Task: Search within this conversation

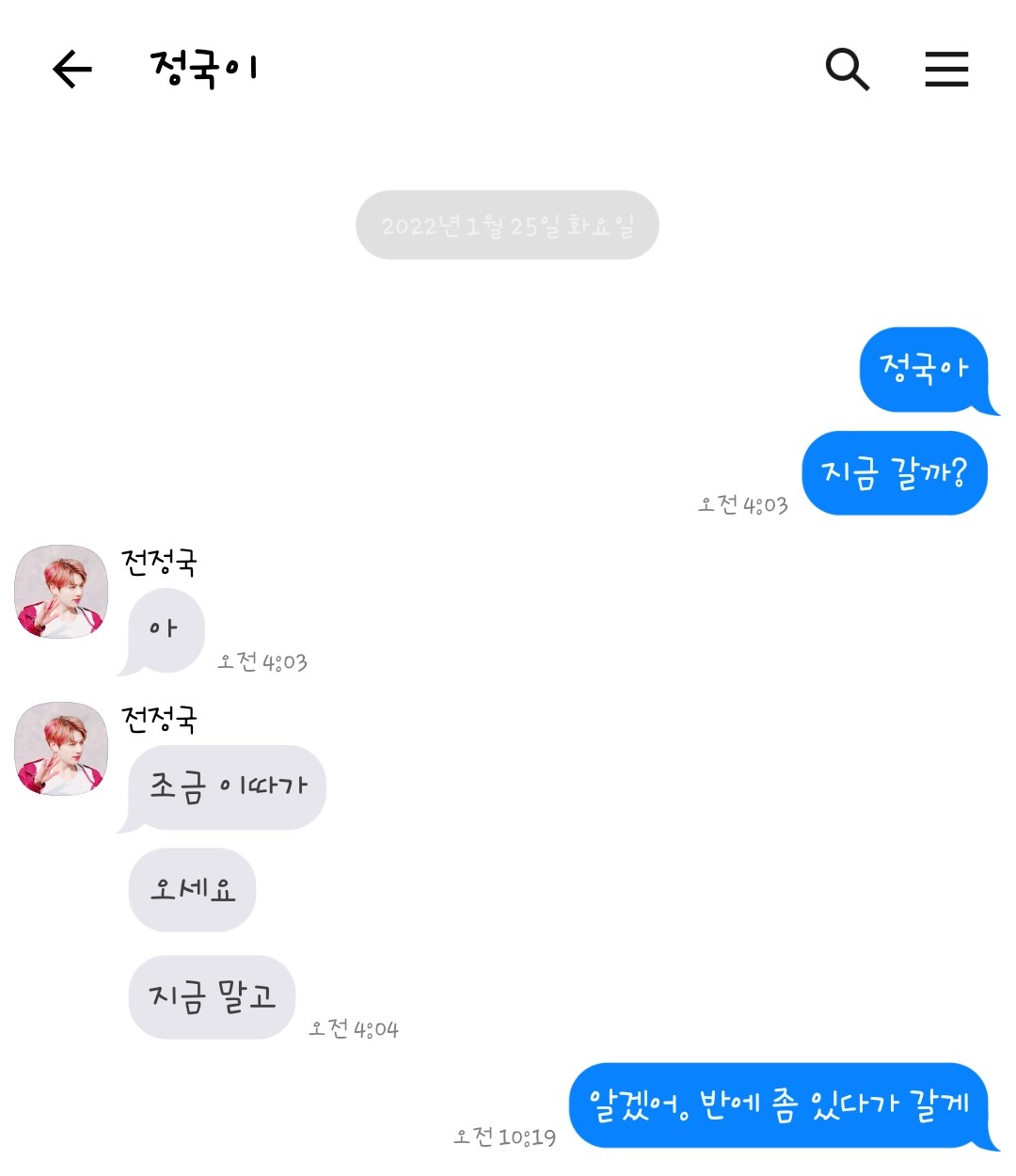Action: pyautogui.click(x=847, y=70)
